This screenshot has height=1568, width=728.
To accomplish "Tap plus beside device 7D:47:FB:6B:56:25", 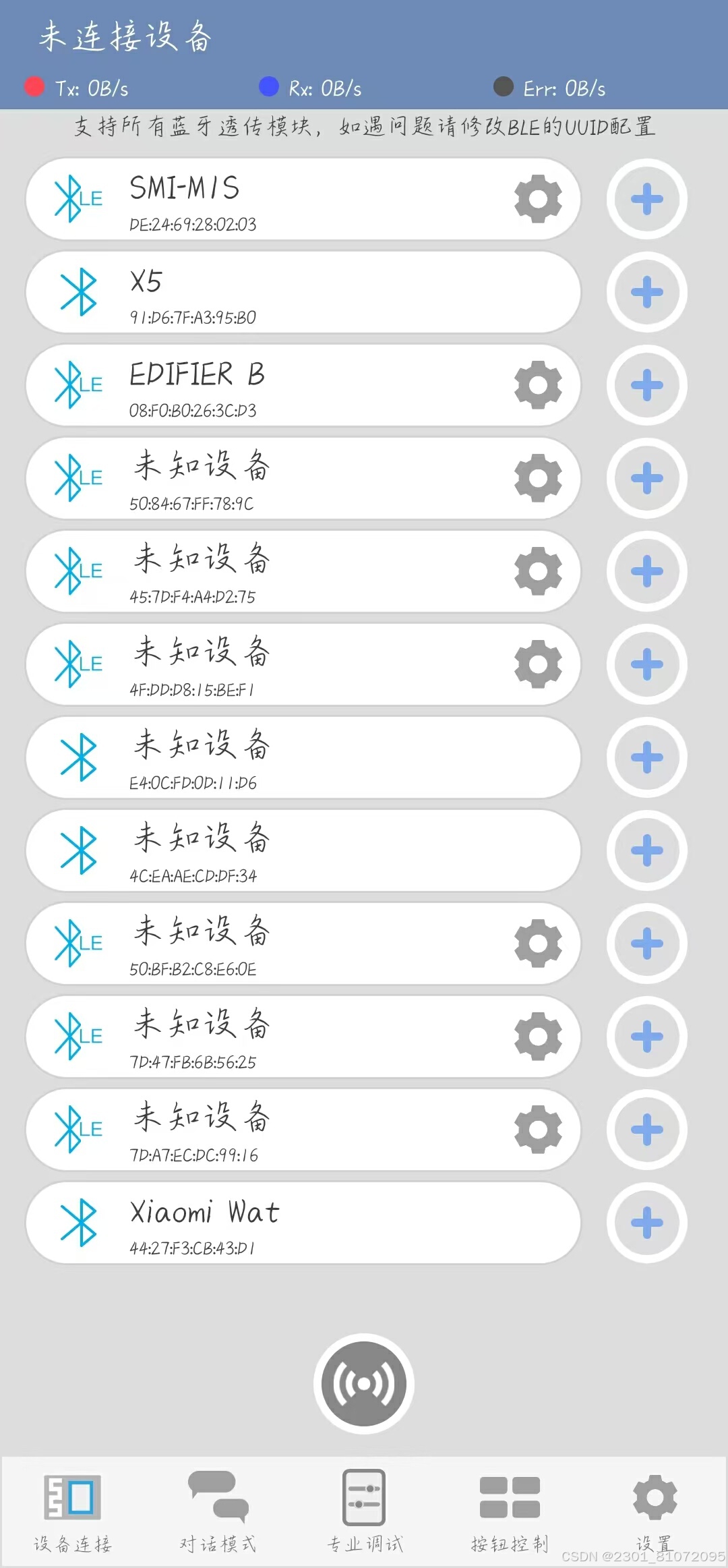I will [646, 1037].
